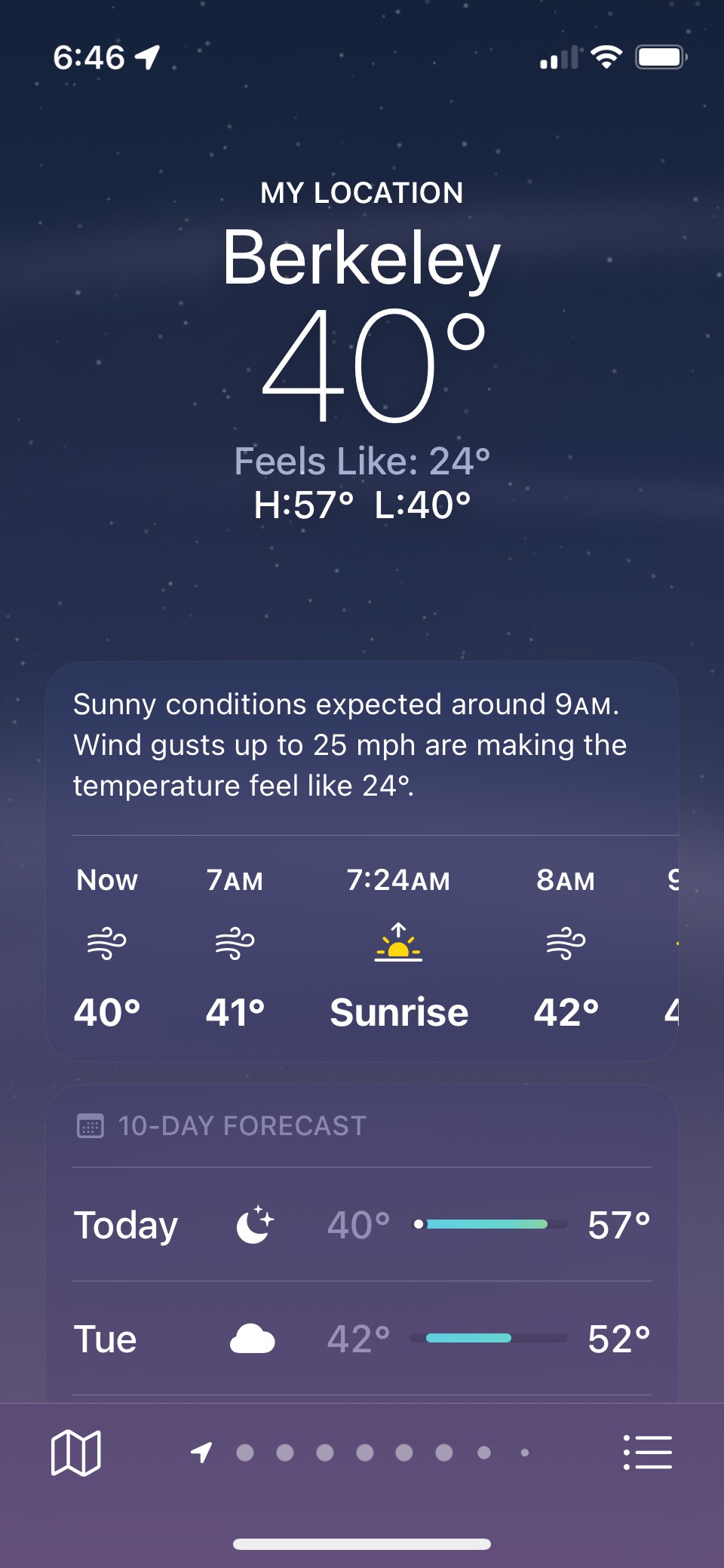The image size is (724, 1568).
Task: Open Tuesday's forecast details
Action: tap(362, 1339)
